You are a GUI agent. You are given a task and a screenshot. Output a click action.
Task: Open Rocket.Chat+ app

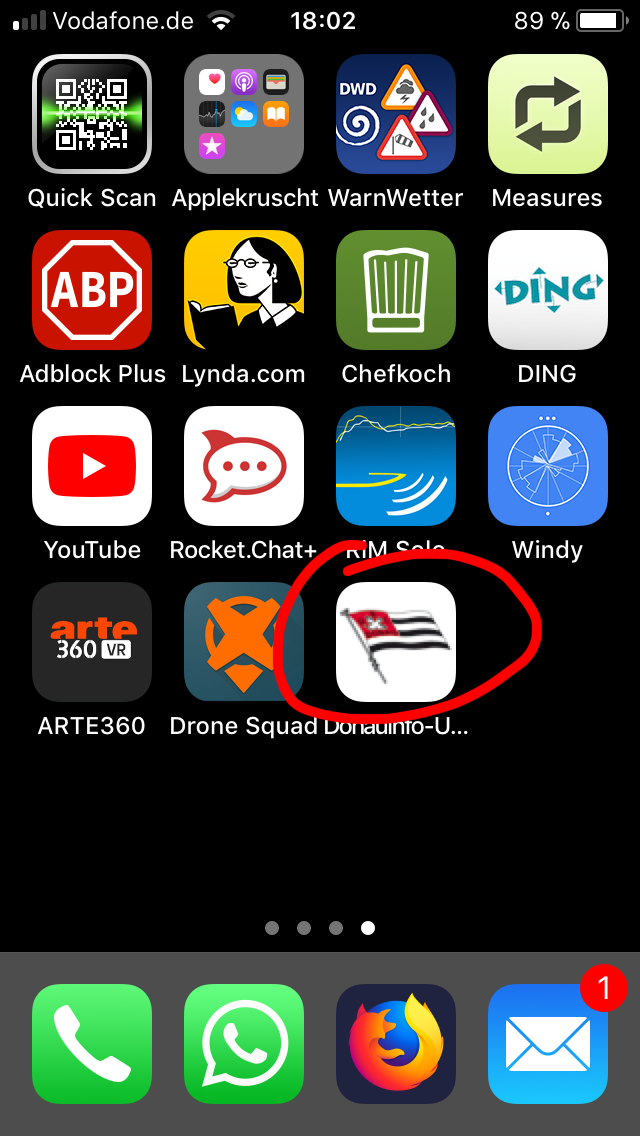244,466
